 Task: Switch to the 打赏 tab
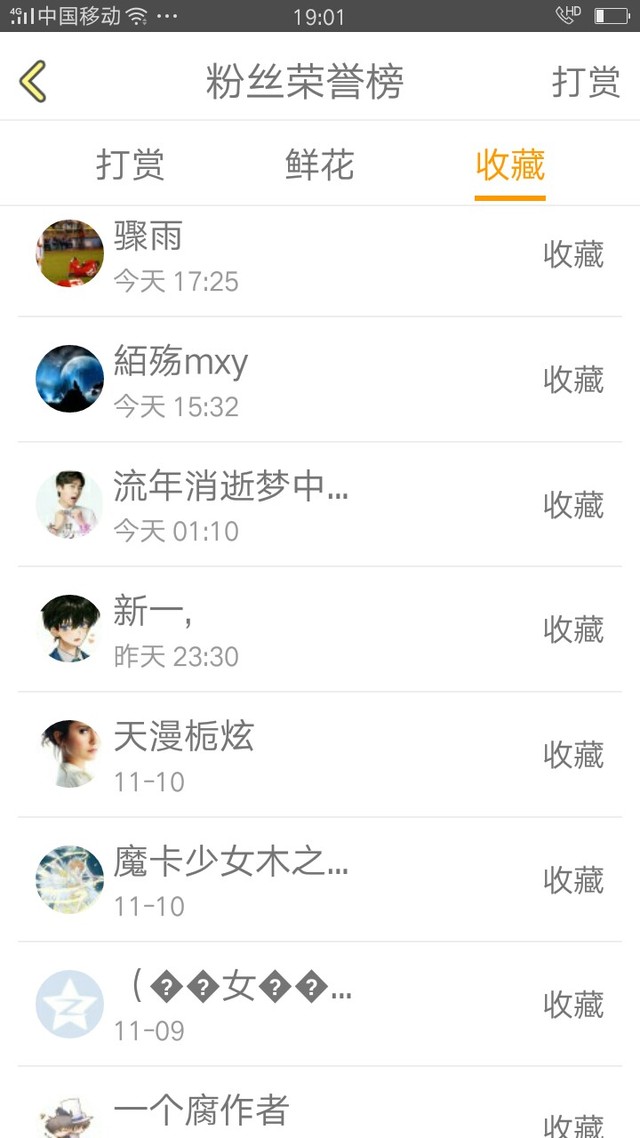pos(130,165)
